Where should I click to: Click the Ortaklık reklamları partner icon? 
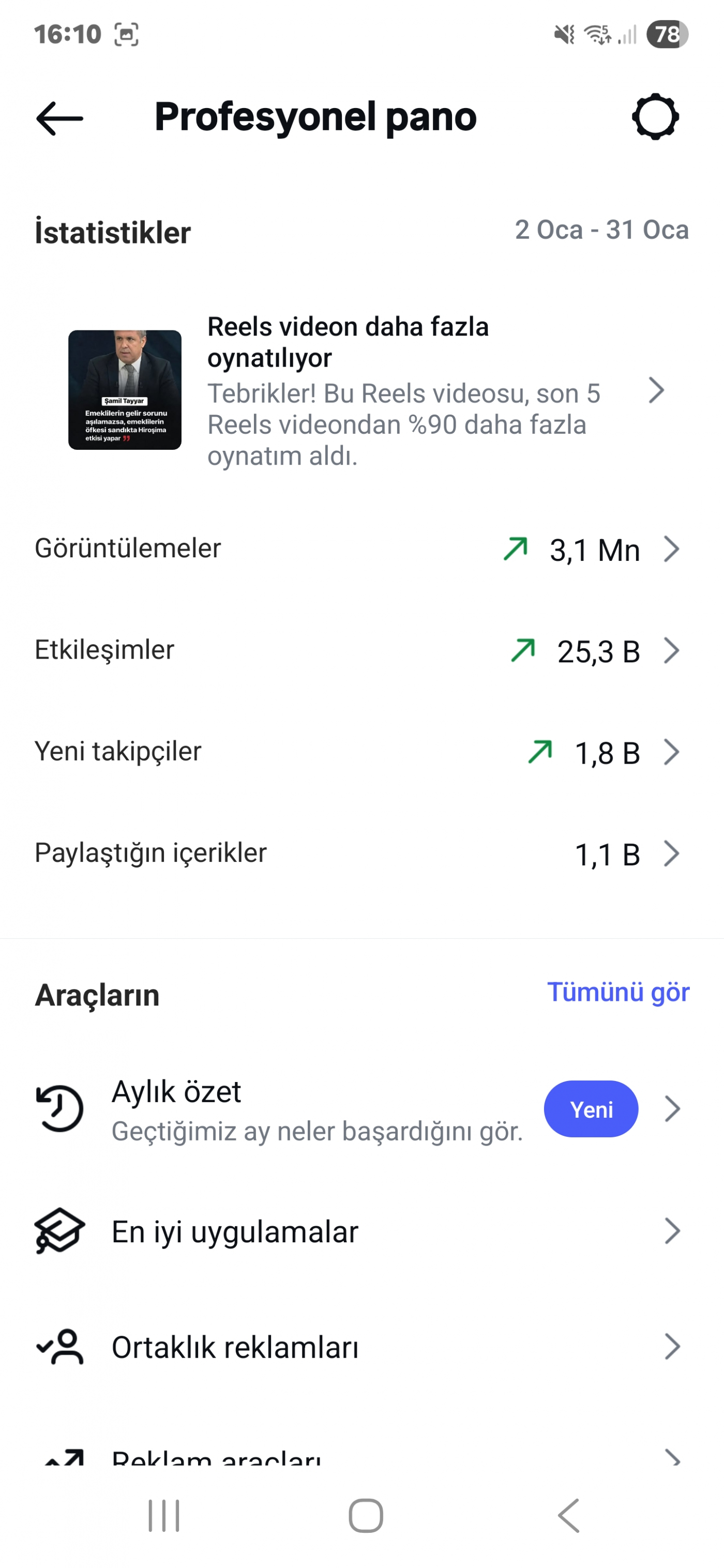[x=59, y=1346]
